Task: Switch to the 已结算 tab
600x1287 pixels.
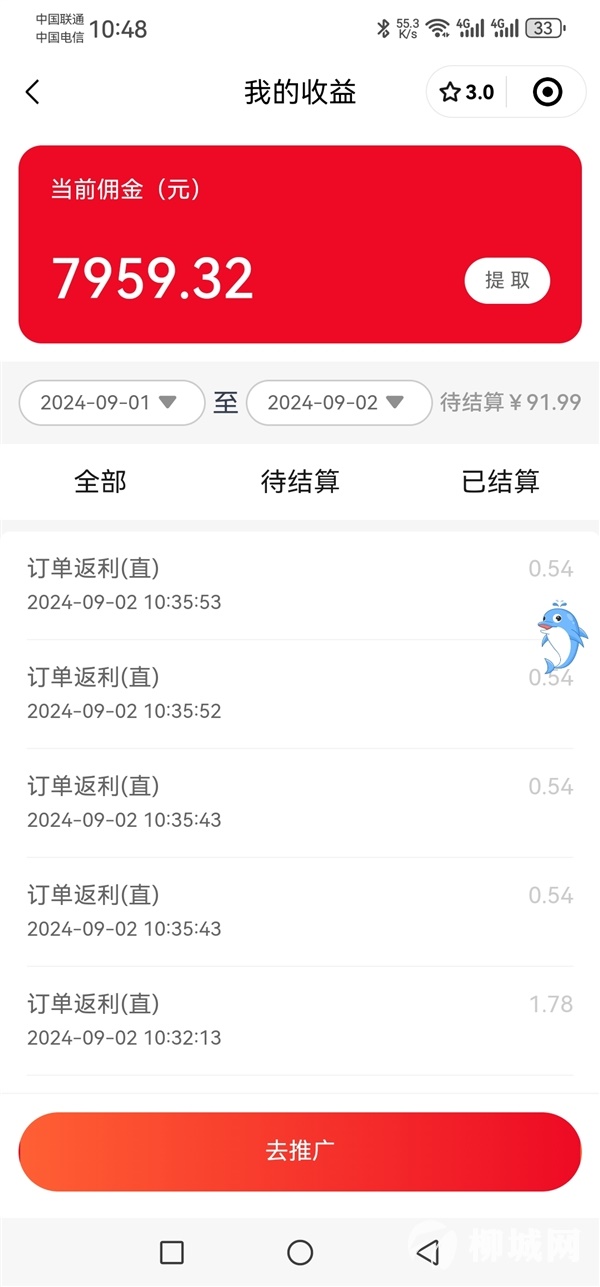Action: tap(501, 481)
